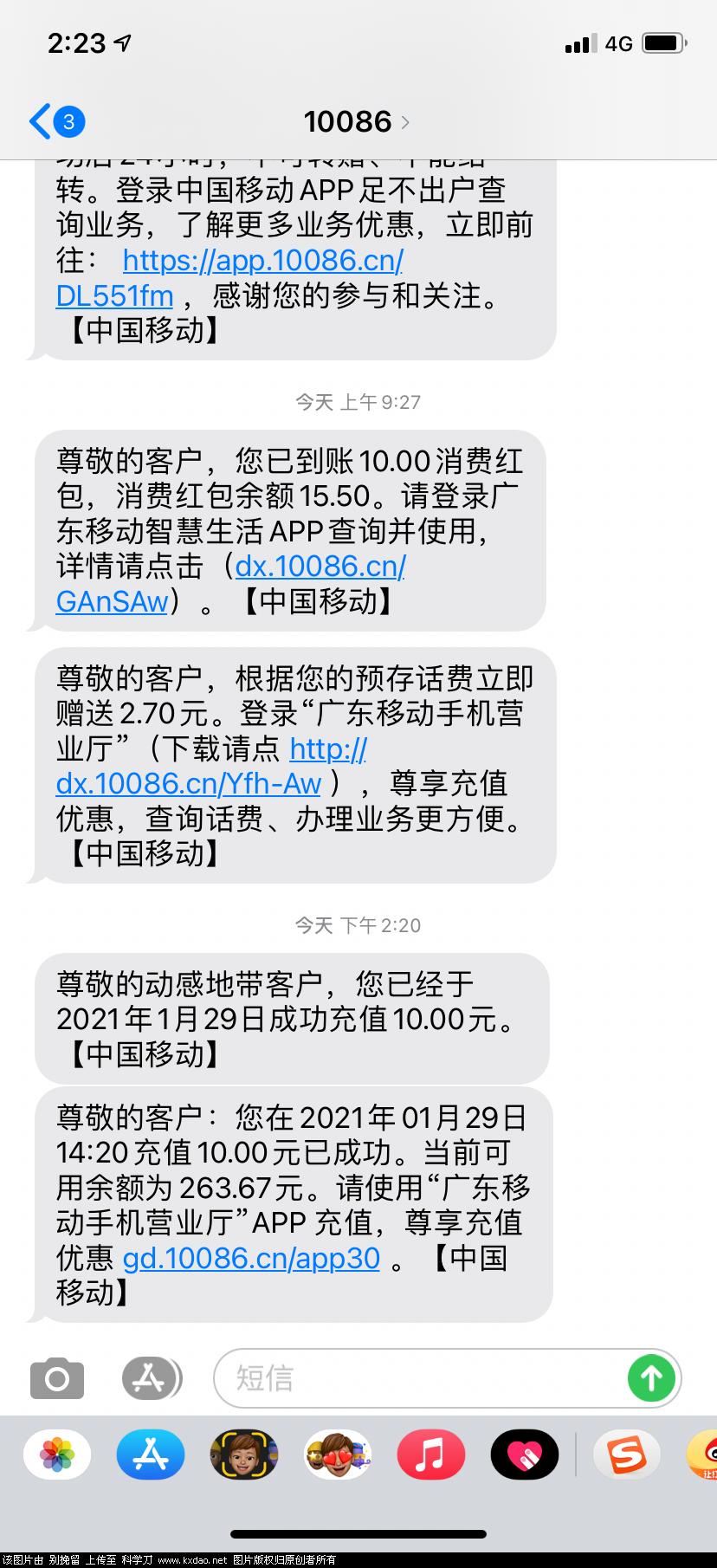
Task: Open the Digital Touch black heart icon
Action: click(524, 1454)
